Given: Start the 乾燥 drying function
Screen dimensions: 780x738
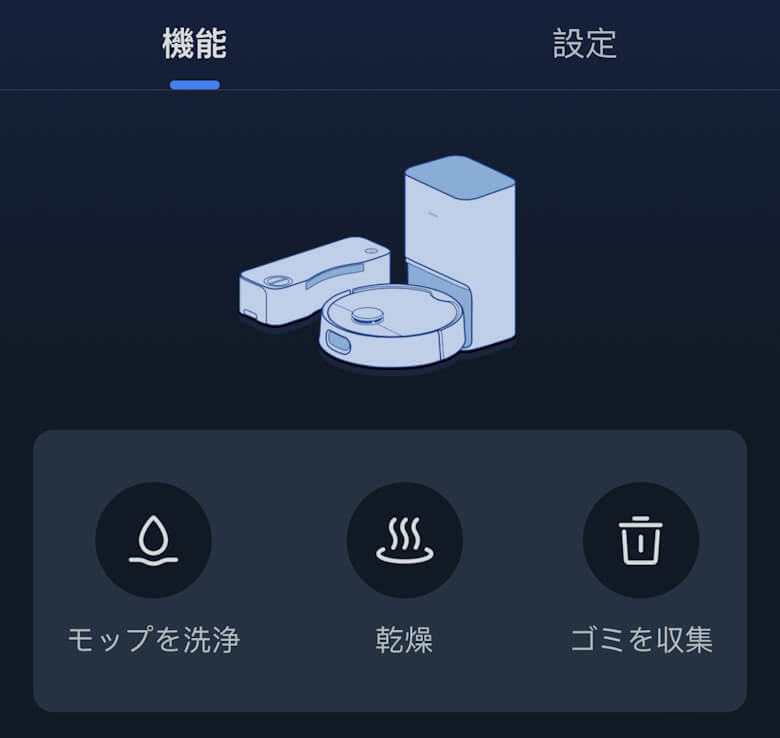Looking at the screenshot, I should 404,541.
